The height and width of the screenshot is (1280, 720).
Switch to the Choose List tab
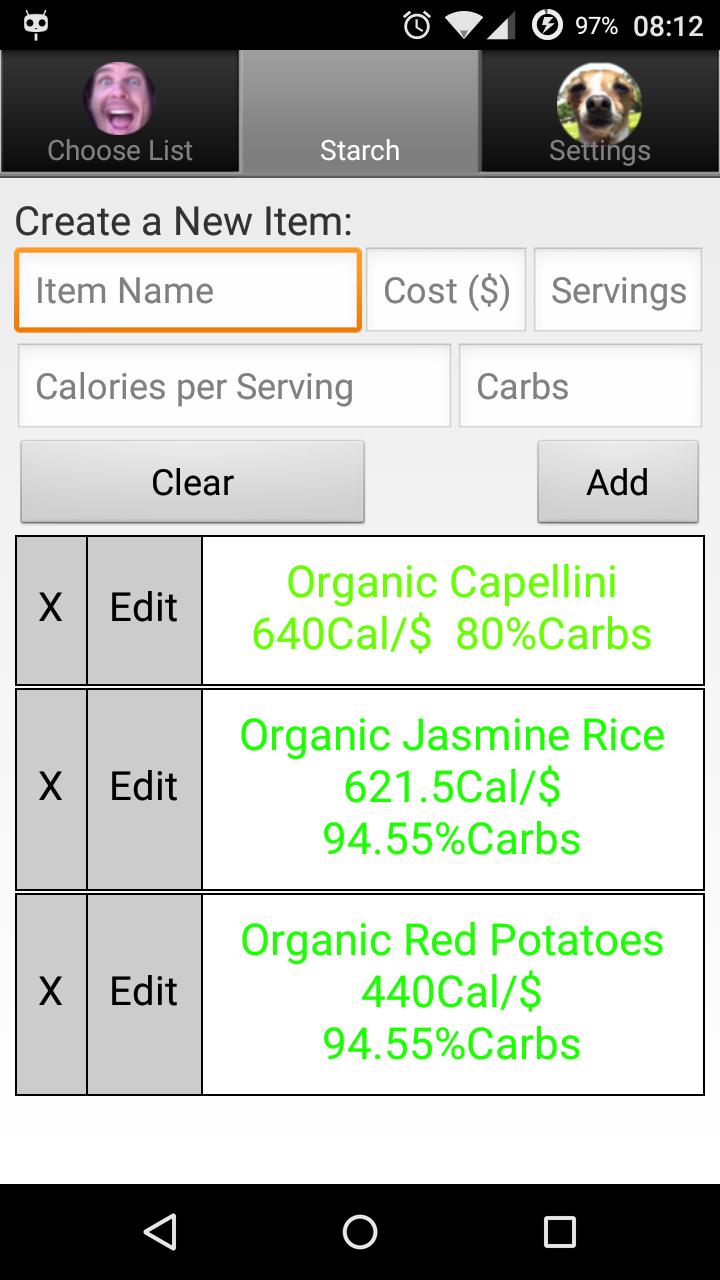click(x=120, y=112)
